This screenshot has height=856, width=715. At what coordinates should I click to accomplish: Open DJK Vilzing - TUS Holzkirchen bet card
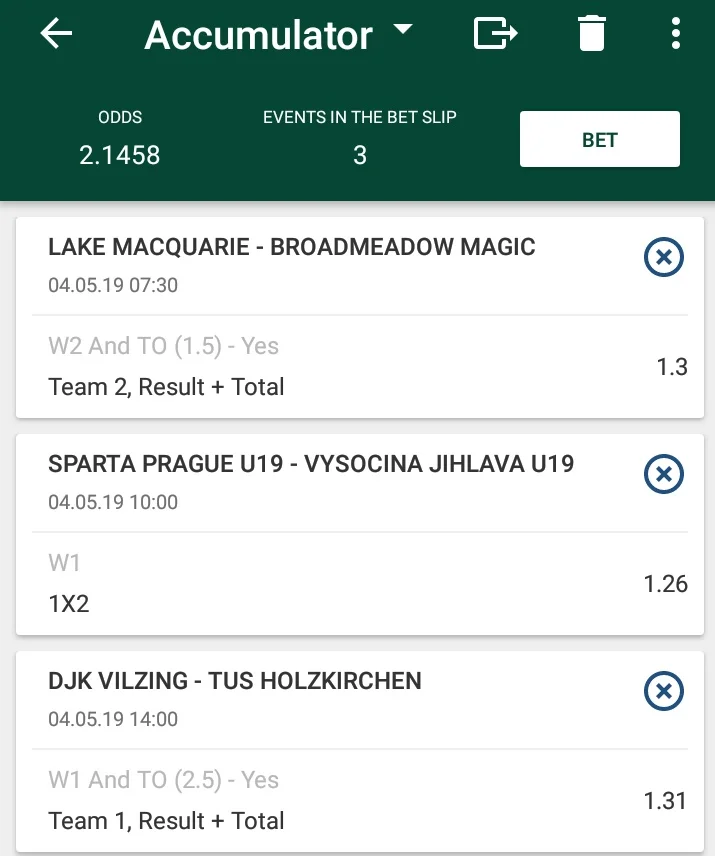[330, 800]
